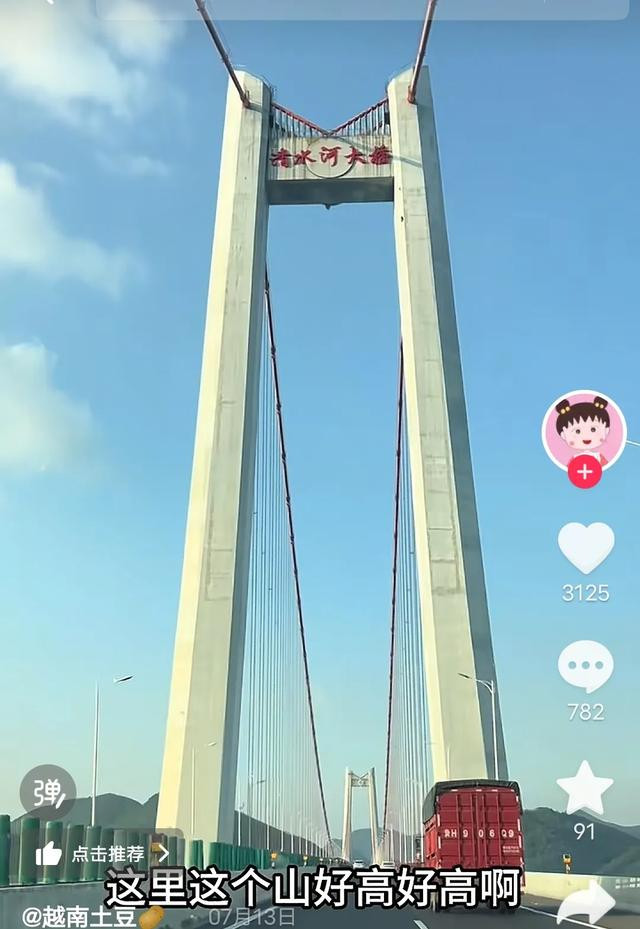This screenshot has height=929, width=640.
Task: Toggle the danmaku bullet comments button
Action: point(48,792)
